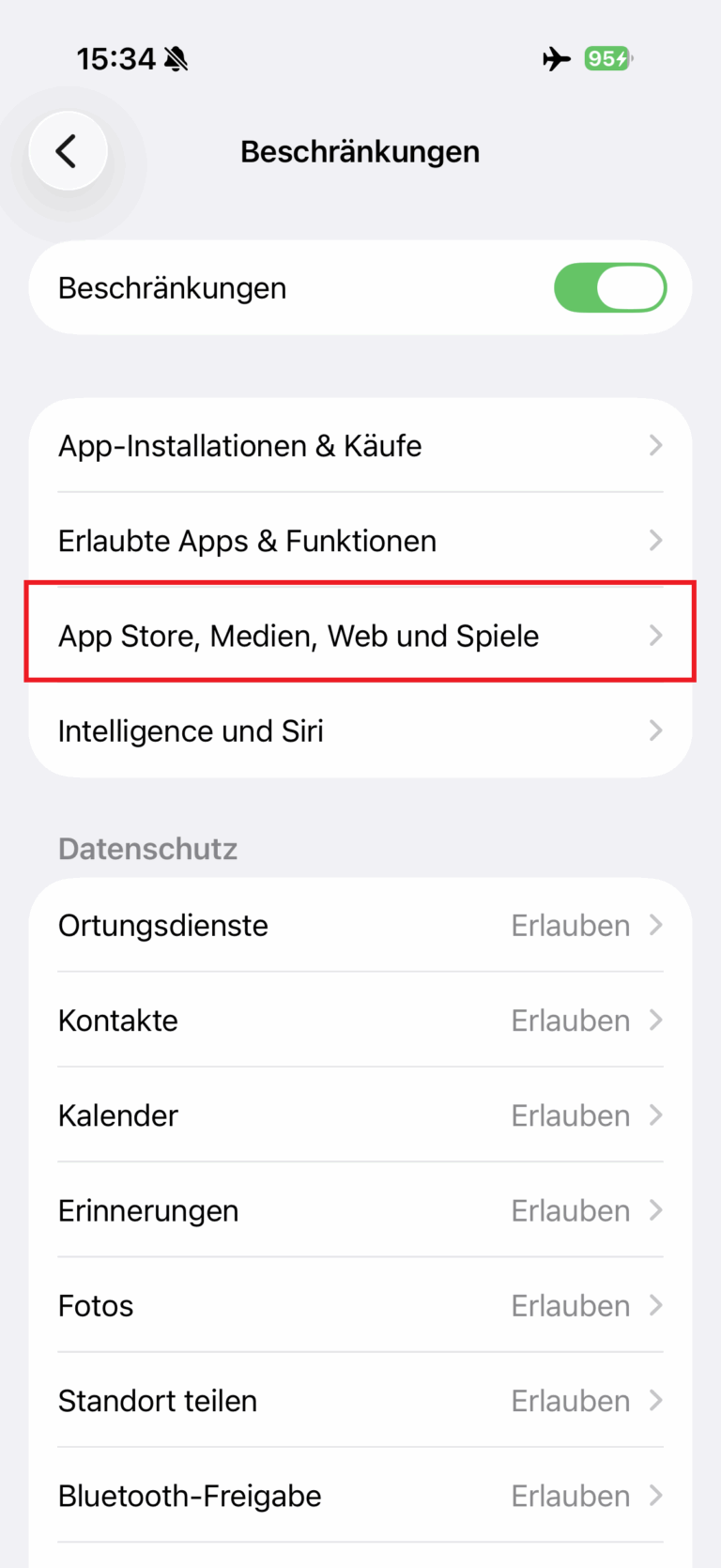Adjust Erinnerungen access permission
This screenshot has height=1568, width=721.
360,1210
